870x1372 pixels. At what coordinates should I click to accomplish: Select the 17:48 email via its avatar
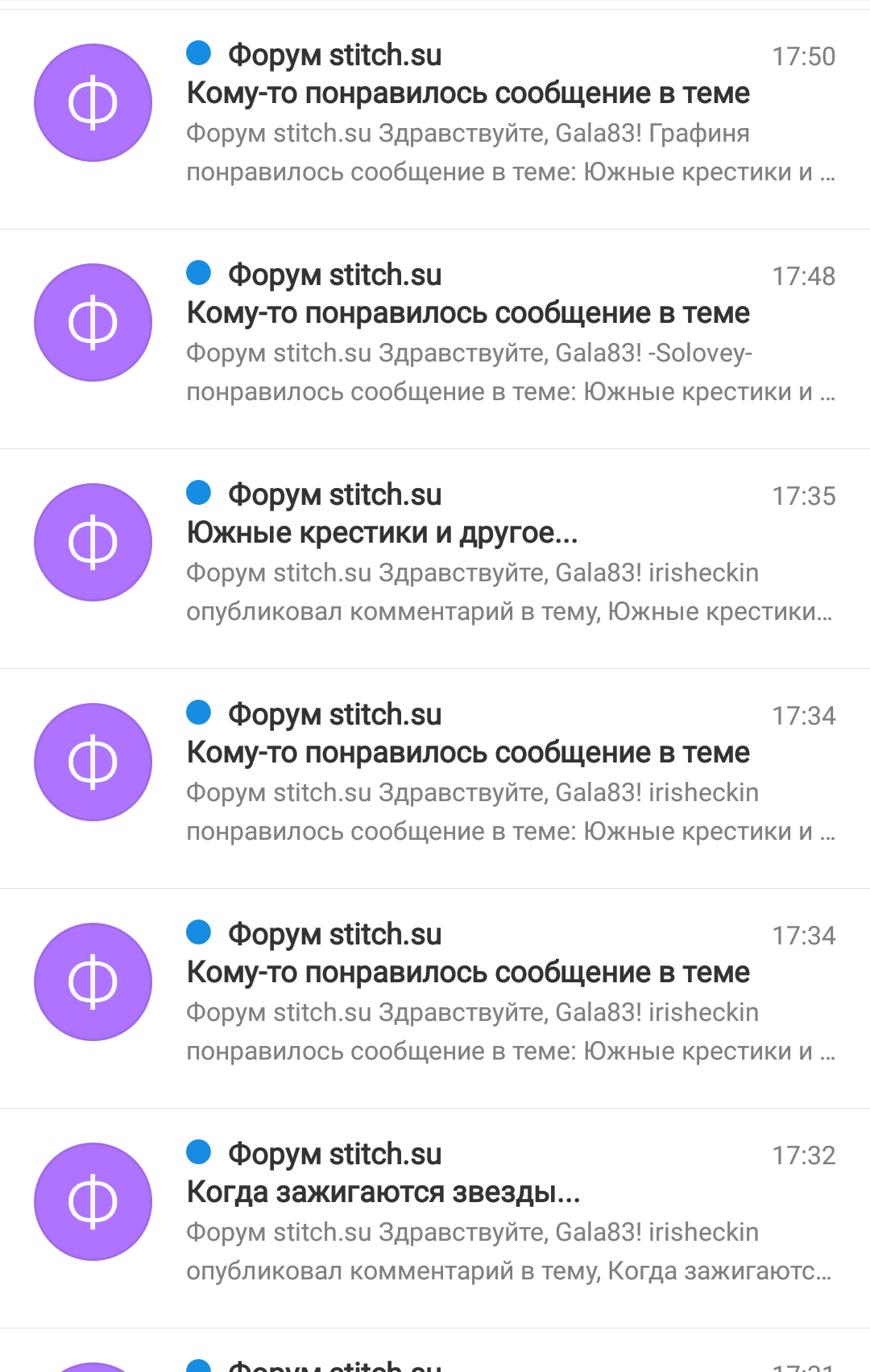[93, 322]
